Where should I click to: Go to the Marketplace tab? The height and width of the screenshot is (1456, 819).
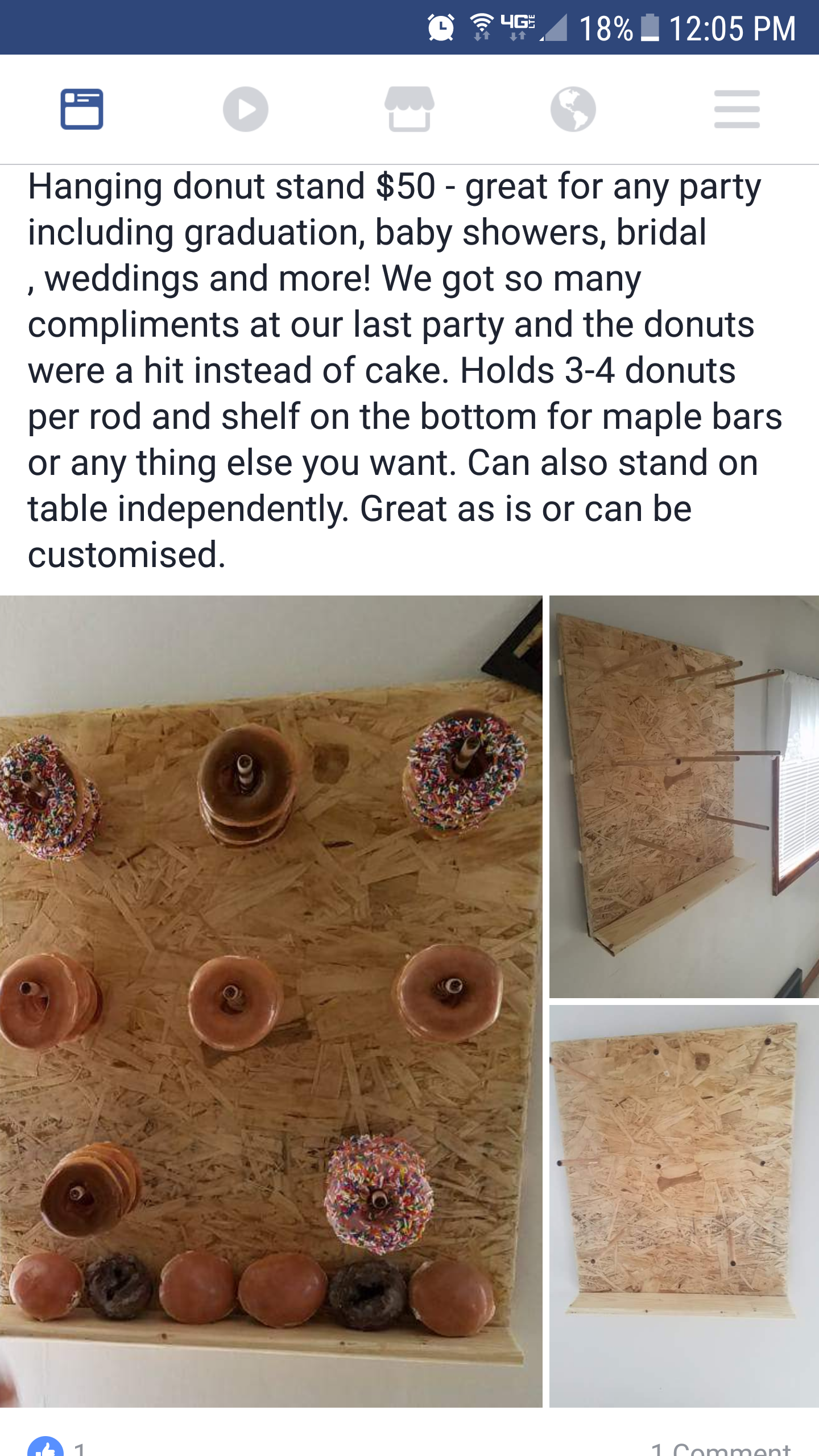(409, 109)
